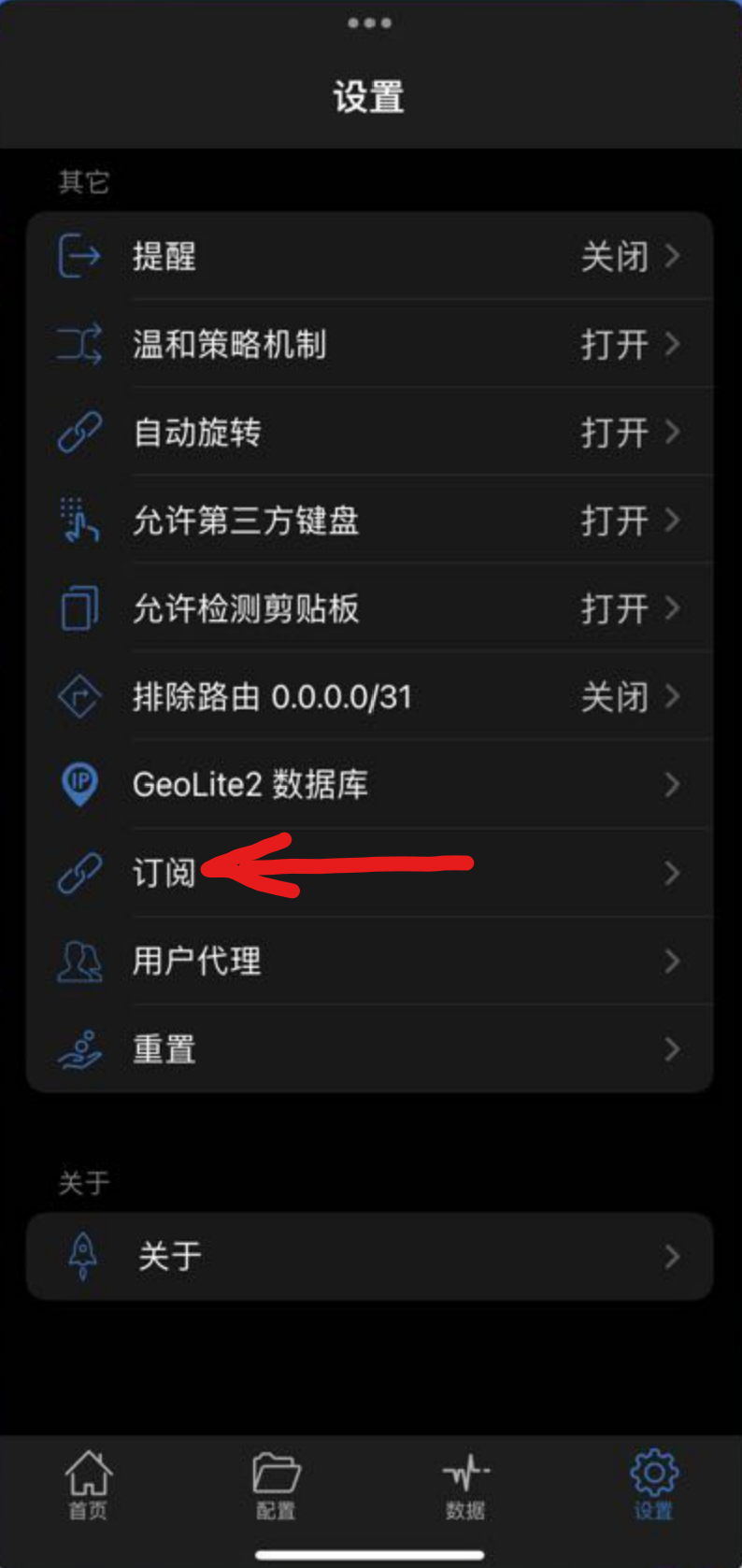Open 排除路由 0.0.0.0/31 setting

coord(370,697)
